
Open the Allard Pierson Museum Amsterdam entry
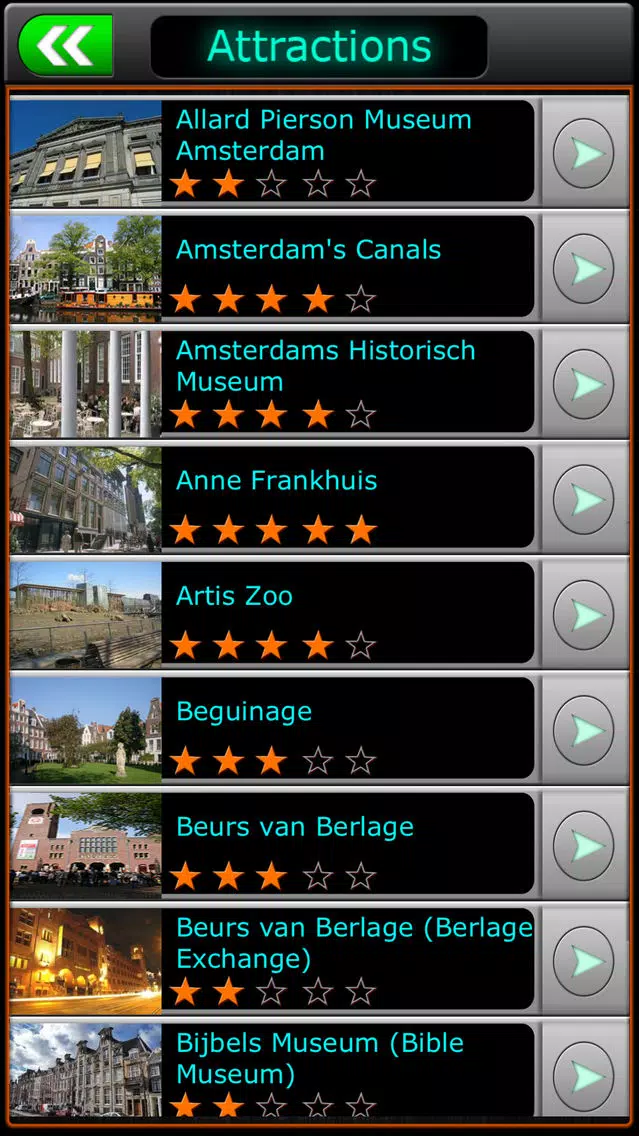319,151
